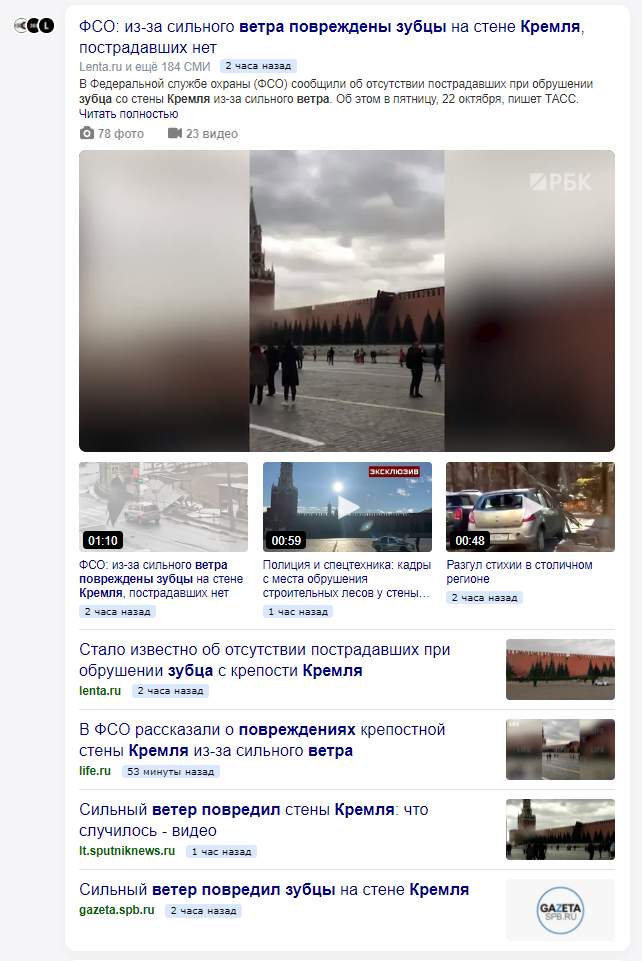Play the 01:10 video about ФСО statement
642x961 pixels.
[163, 506]
